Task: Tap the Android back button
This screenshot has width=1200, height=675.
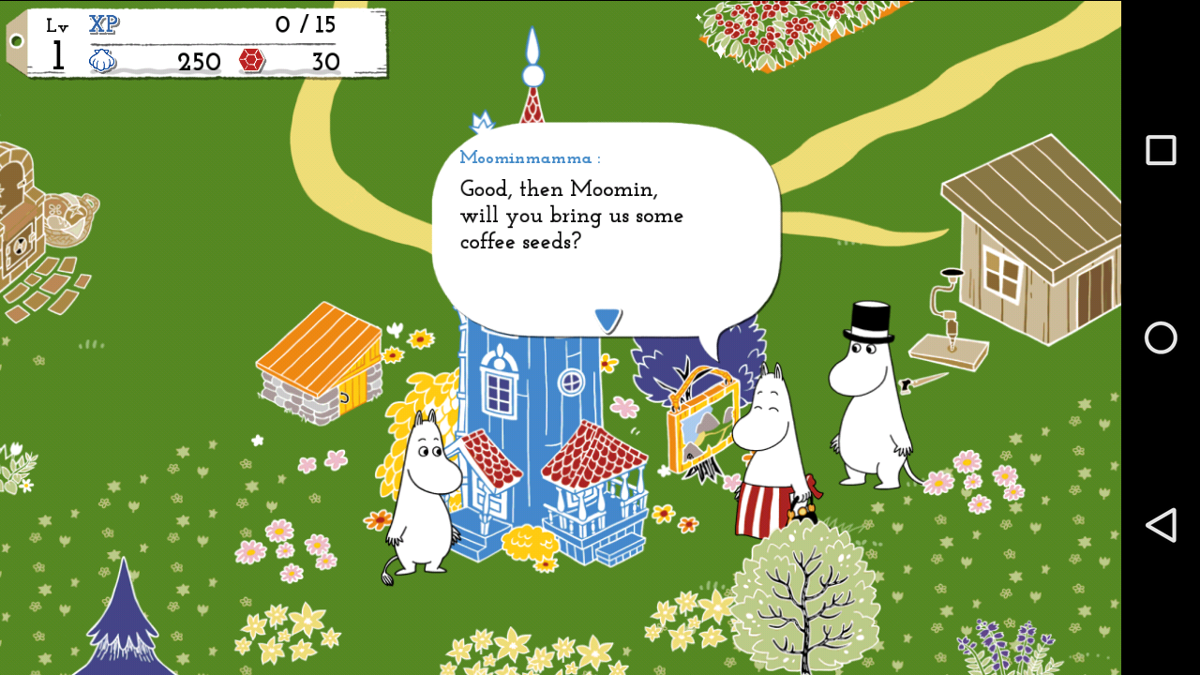Action: tap(1160, 525)
